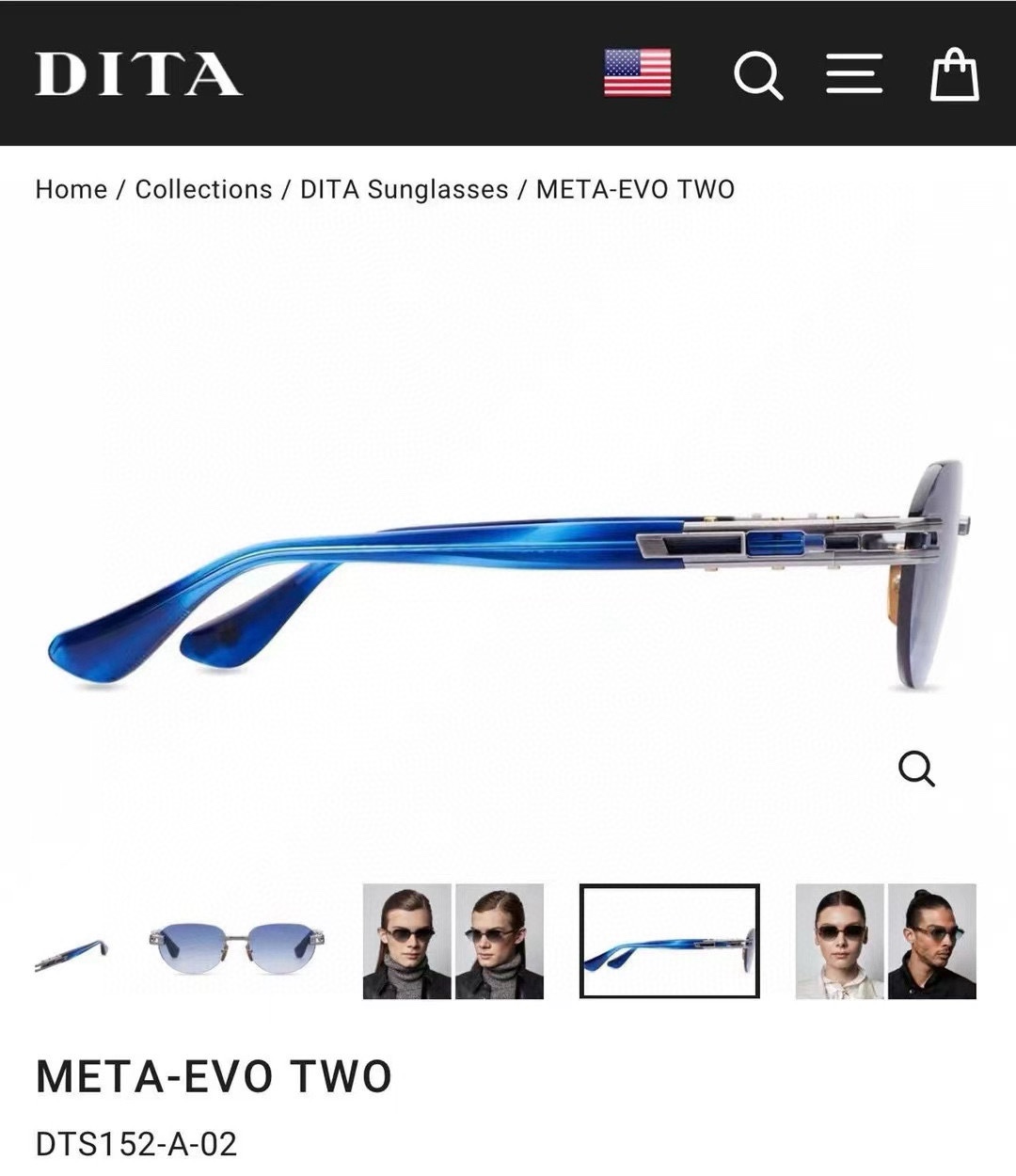Select the highlighted blue temple side thumbnail
Screen dimensions: 1016x1176
pyautogui.click(x=669, y=941)
